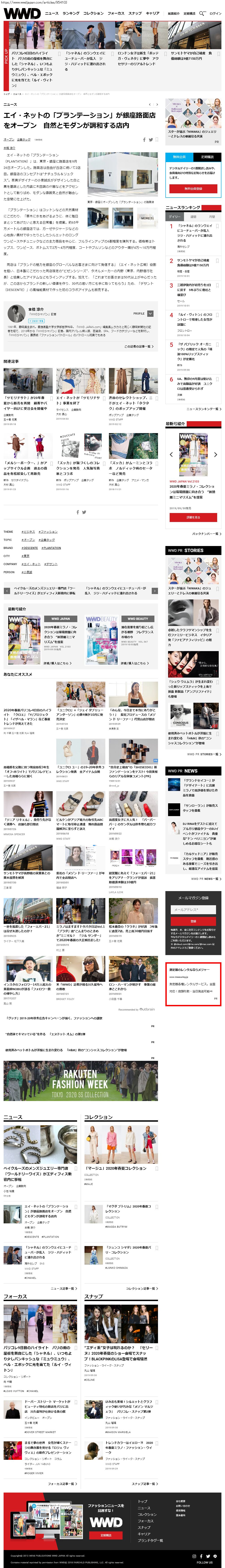The height and width of the screenshot is (1568, 225).
Task: Go to ランキング in top navigation
Action: 71,13
